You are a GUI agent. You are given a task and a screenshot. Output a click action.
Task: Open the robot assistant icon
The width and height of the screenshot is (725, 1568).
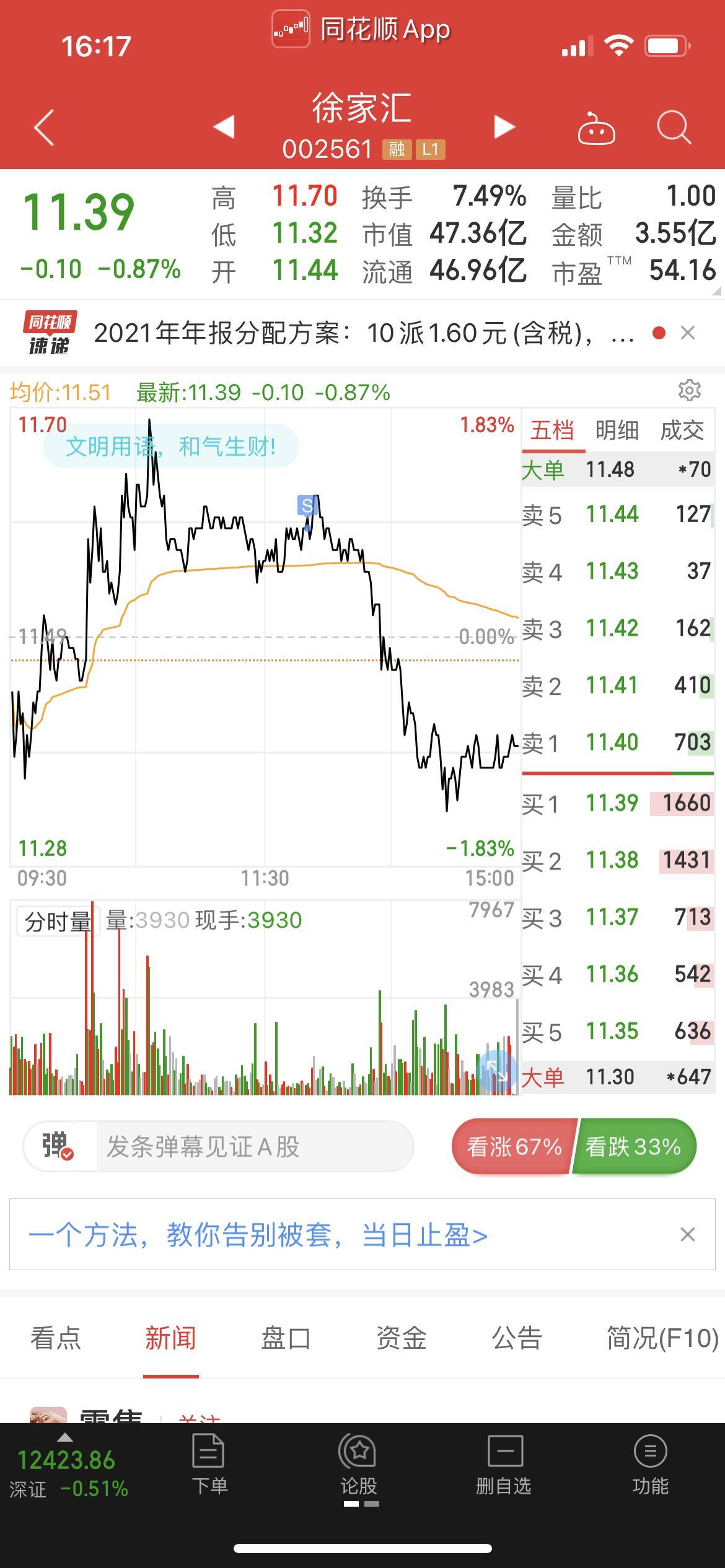[596, 128]
